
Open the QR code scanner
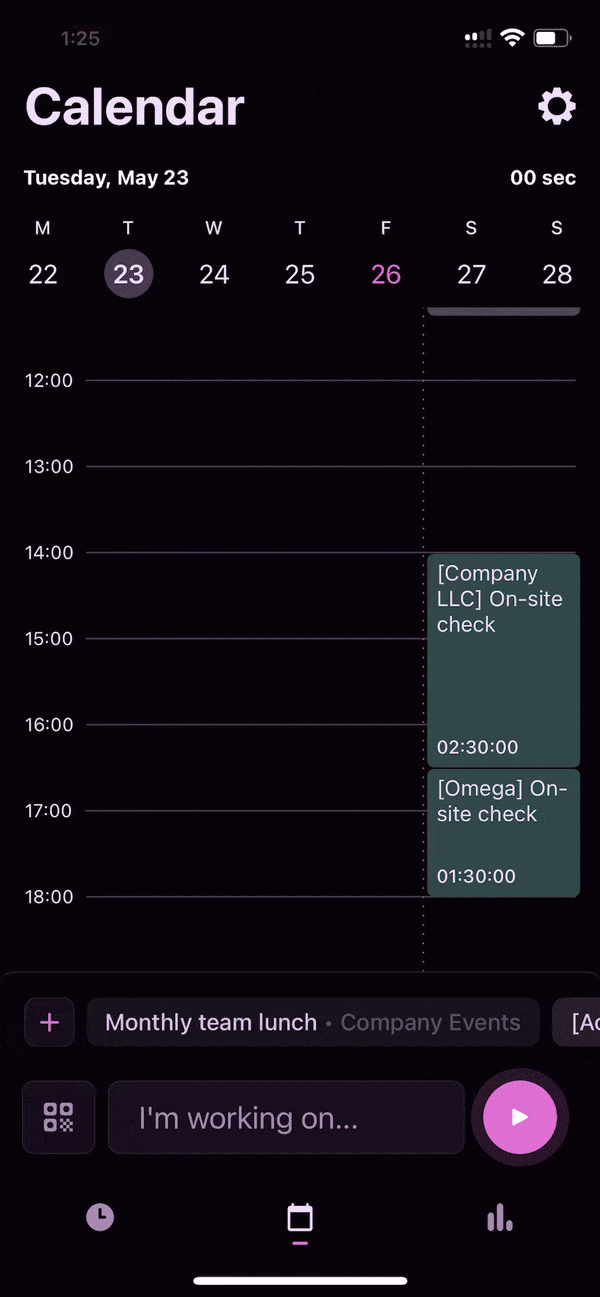click(x=59, y=1117)
